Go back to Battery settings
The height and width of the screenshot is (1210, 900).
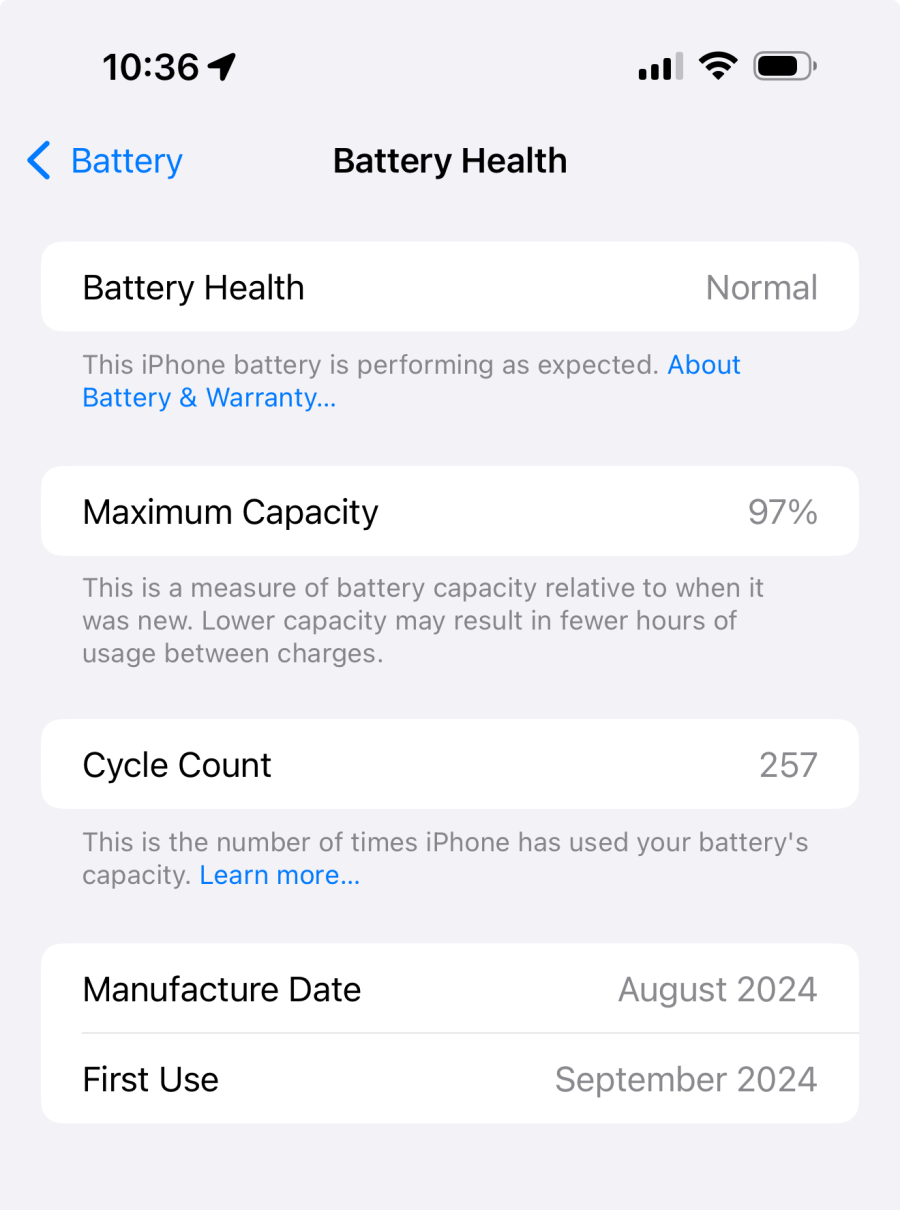[x=105, y=161]
